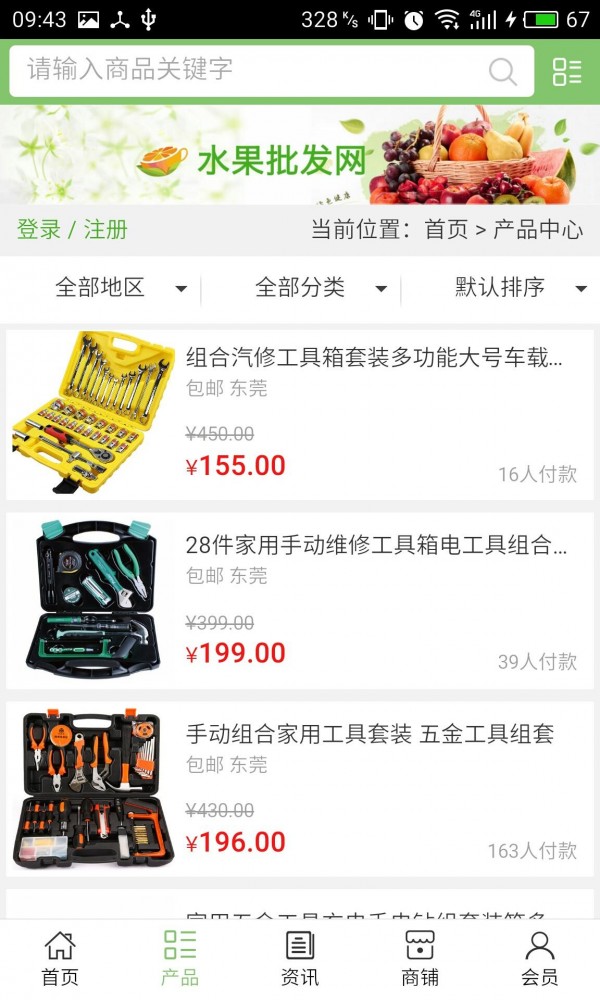Open the 28件家用手动维修工具箱 product

[x=300, y=601]
